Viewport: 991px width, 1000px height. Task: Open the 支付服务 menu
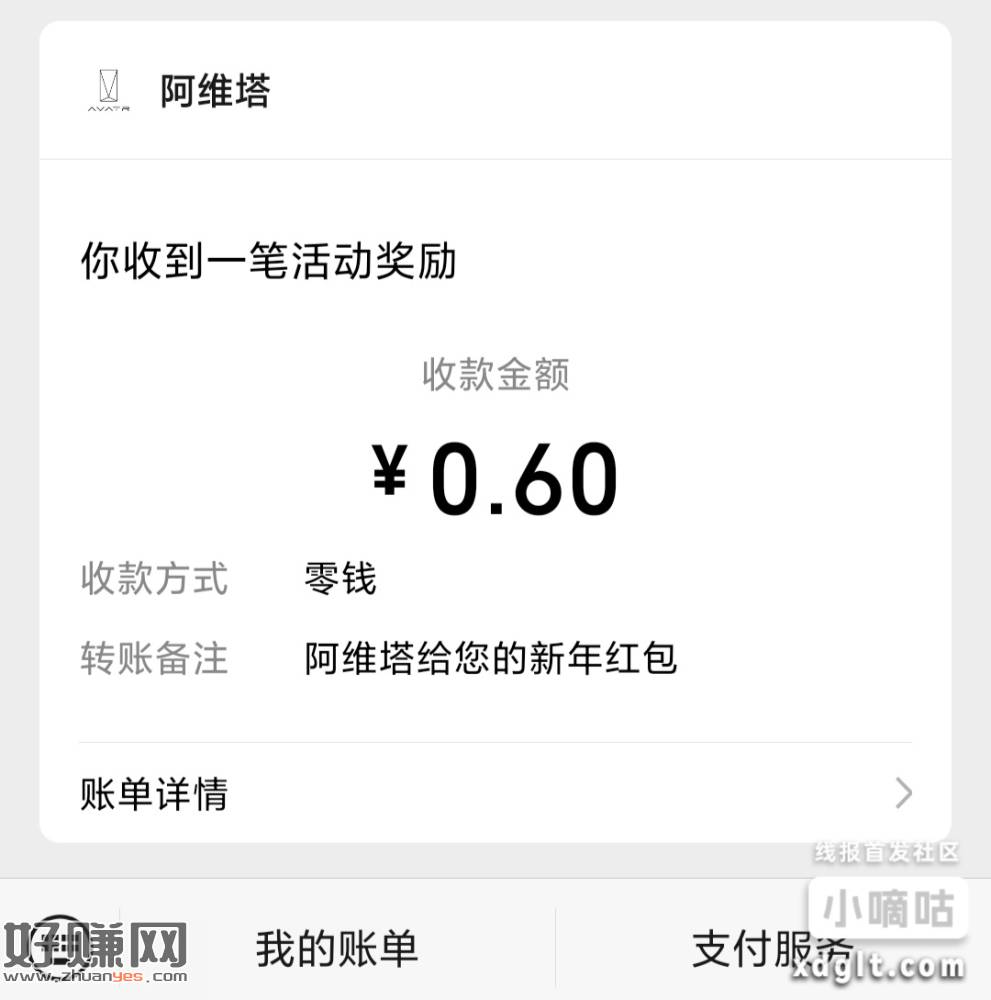pos(772,948)
